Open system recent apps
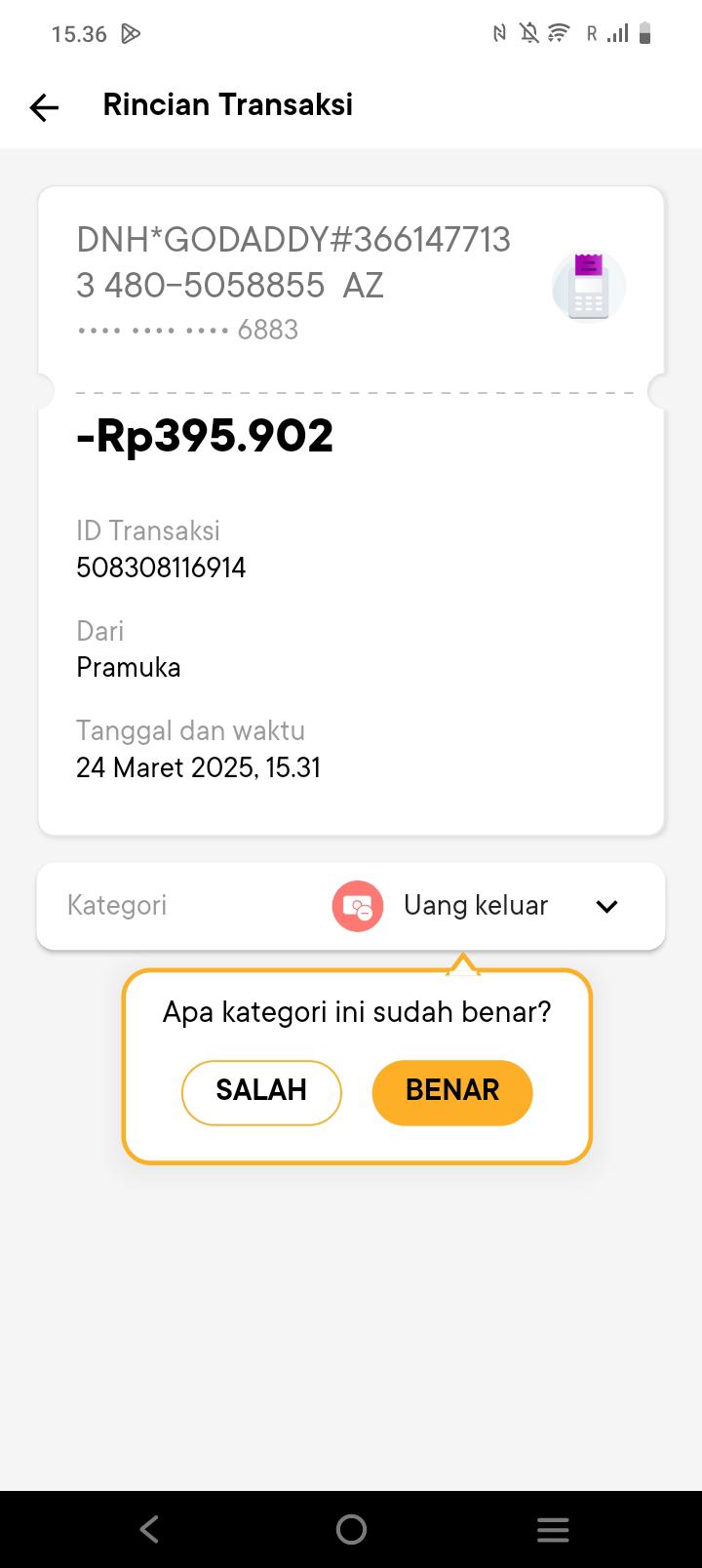Screen dimensions: 702x1568 pos(553,1529)
